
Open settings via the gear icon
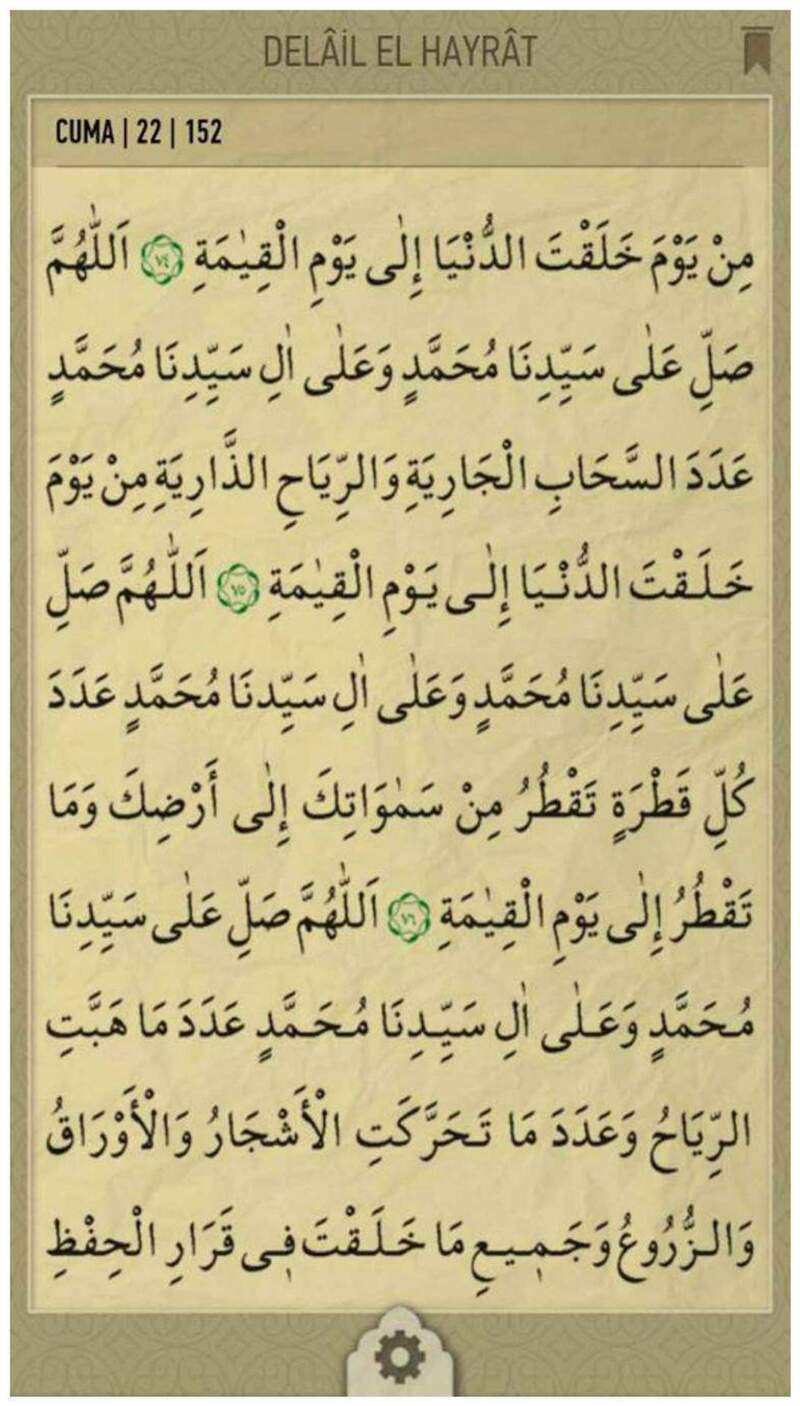click(x=399, y=1359)
